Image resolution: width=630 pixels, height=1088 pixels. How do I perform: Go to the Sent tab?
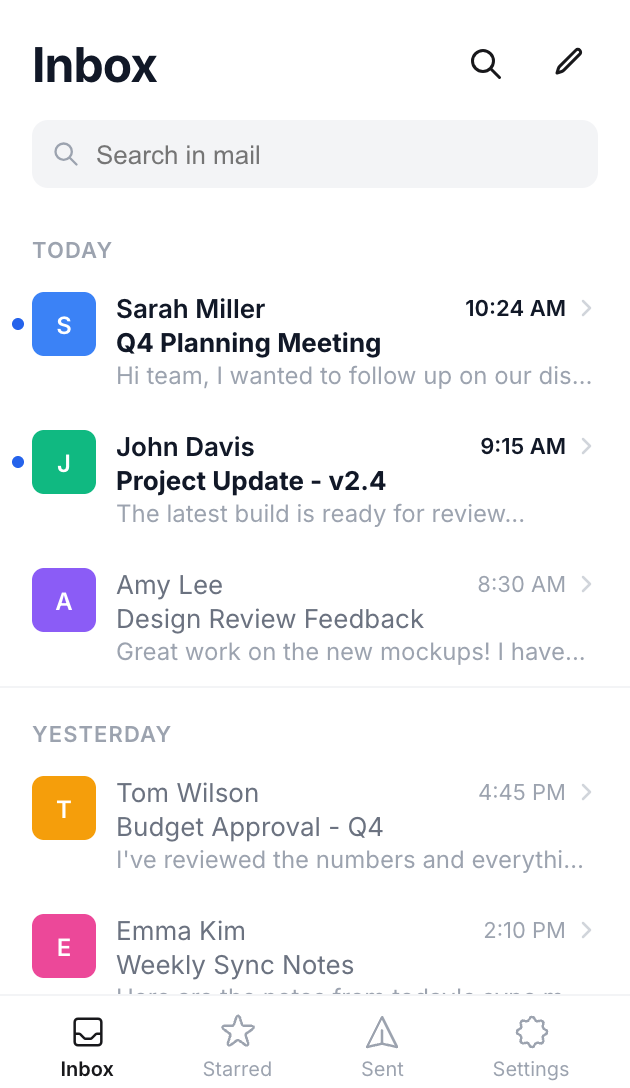point(382,1045)
